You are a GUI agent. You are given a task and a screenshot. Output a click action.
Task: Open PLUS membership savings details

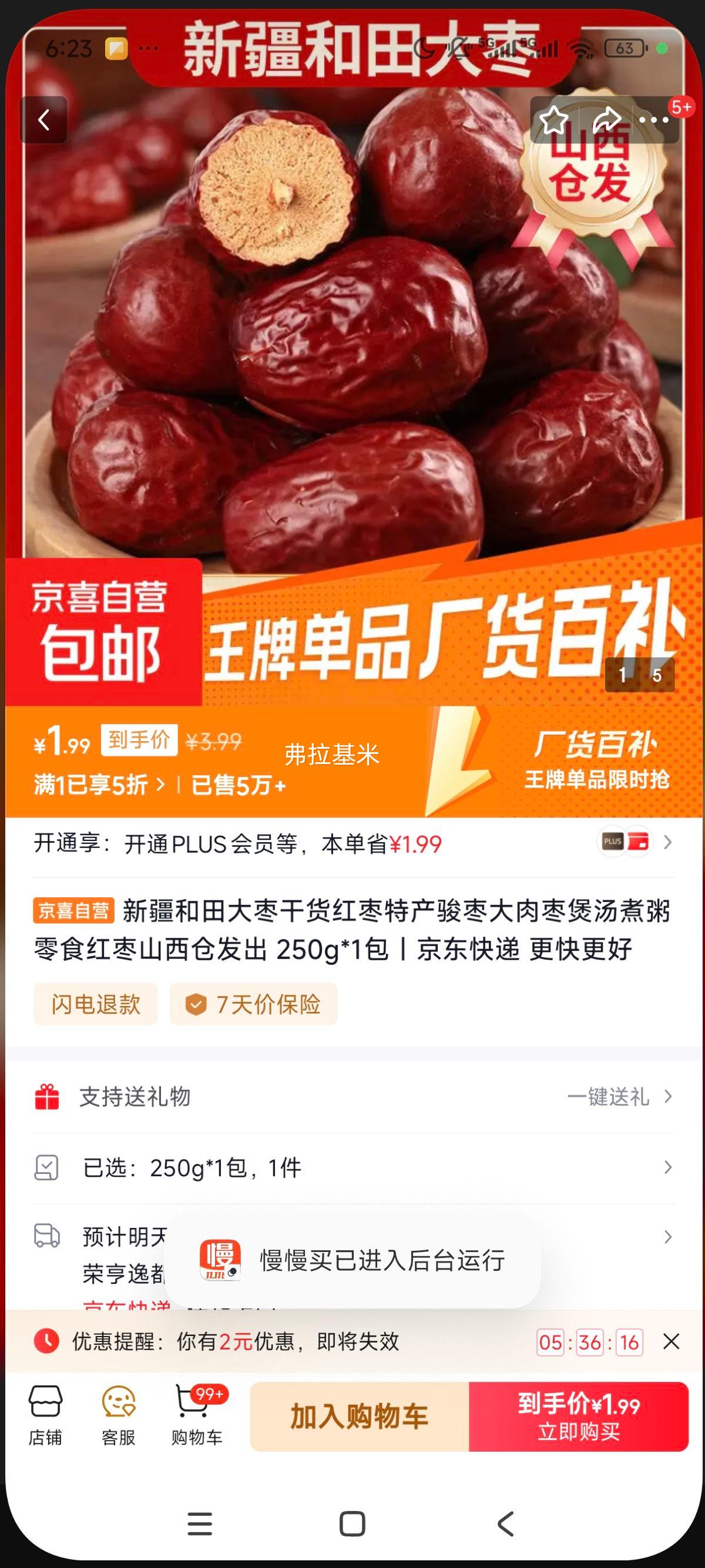click(x=352, y=843)
